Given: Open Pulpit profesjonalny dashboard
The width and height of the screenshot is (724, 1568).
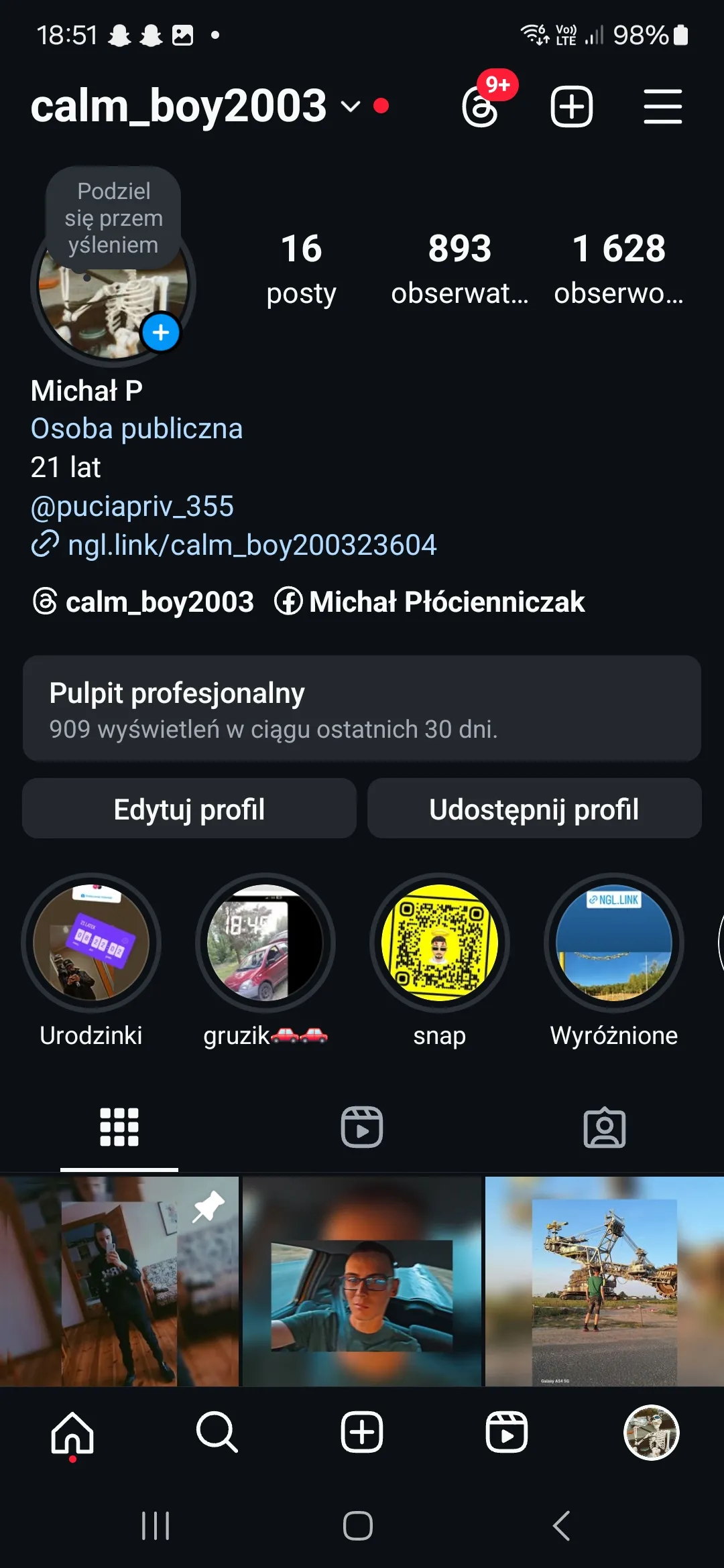Looking at the screenshot, I should (362, 708).
